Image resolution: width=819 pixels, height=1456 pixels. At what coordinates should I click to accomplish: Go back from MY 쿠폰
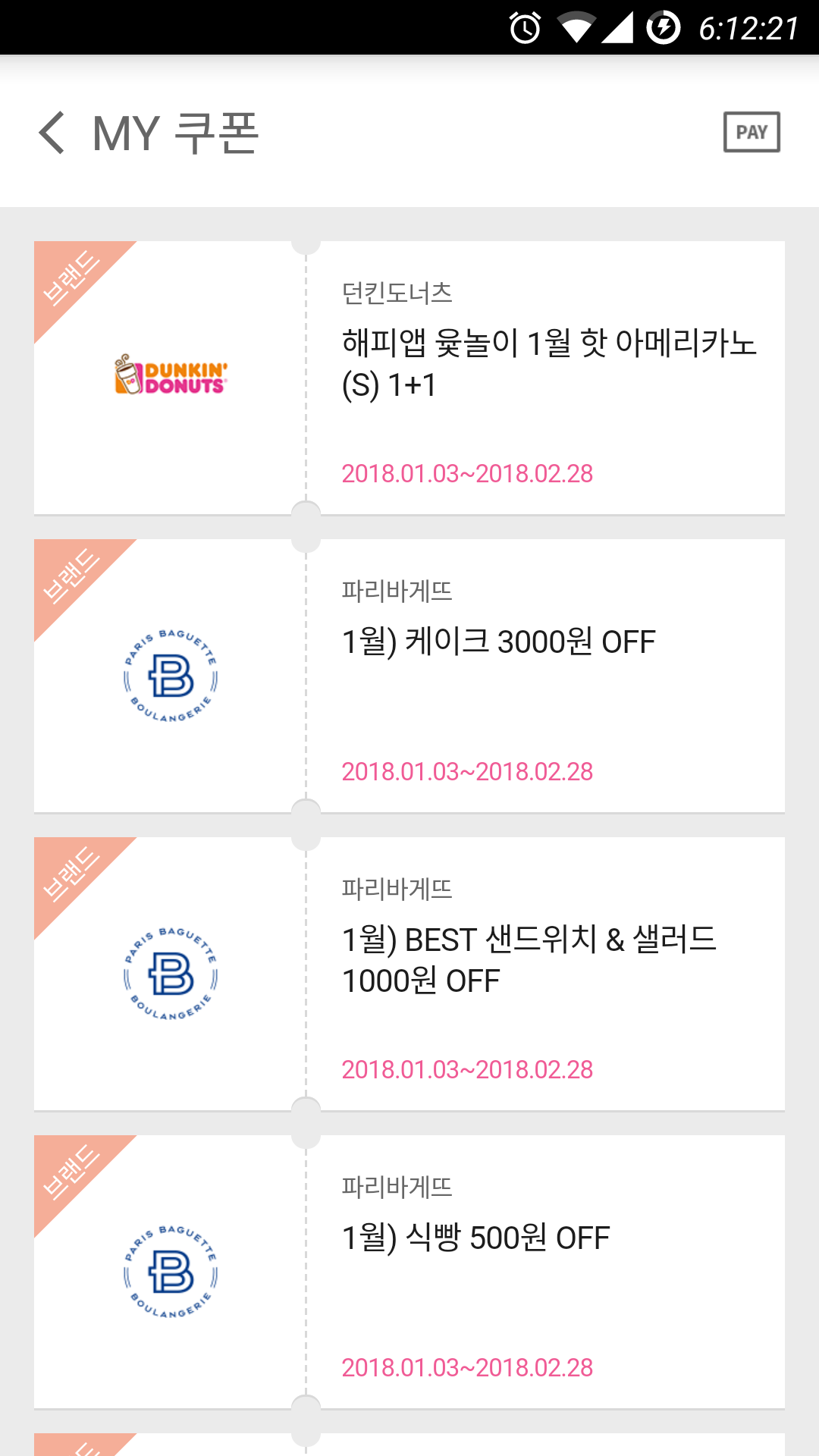(x=52, y=133)
